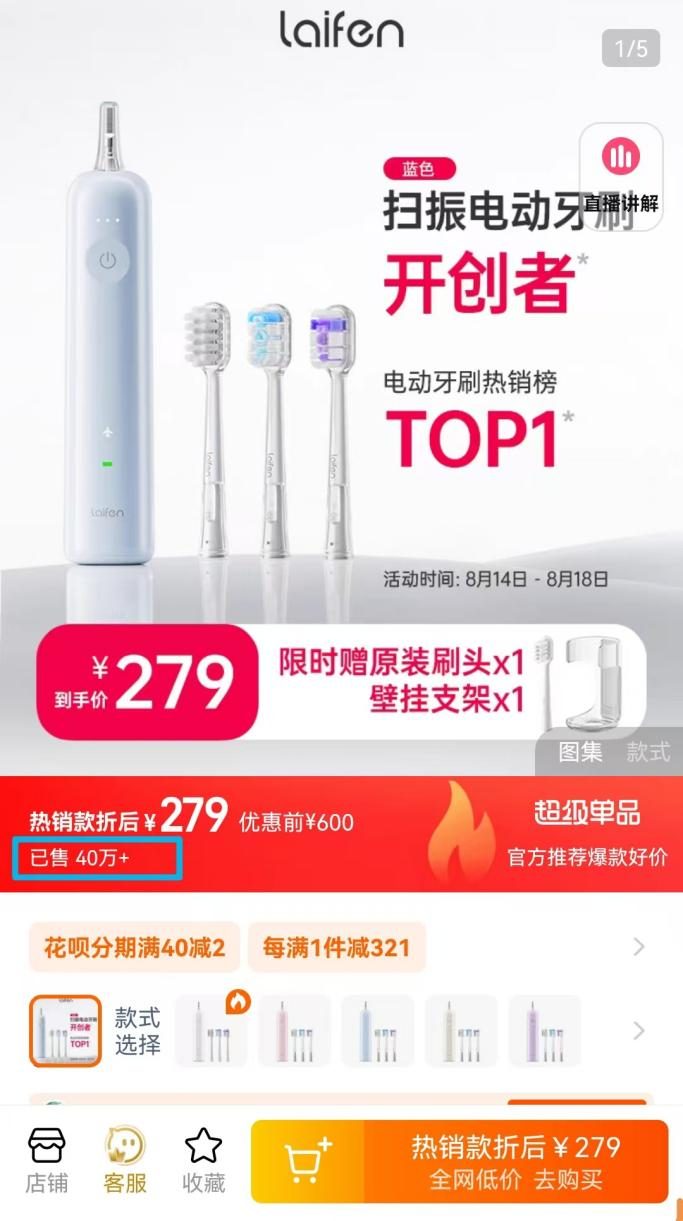Switch to the 款式 style tab

click(647, 752)
